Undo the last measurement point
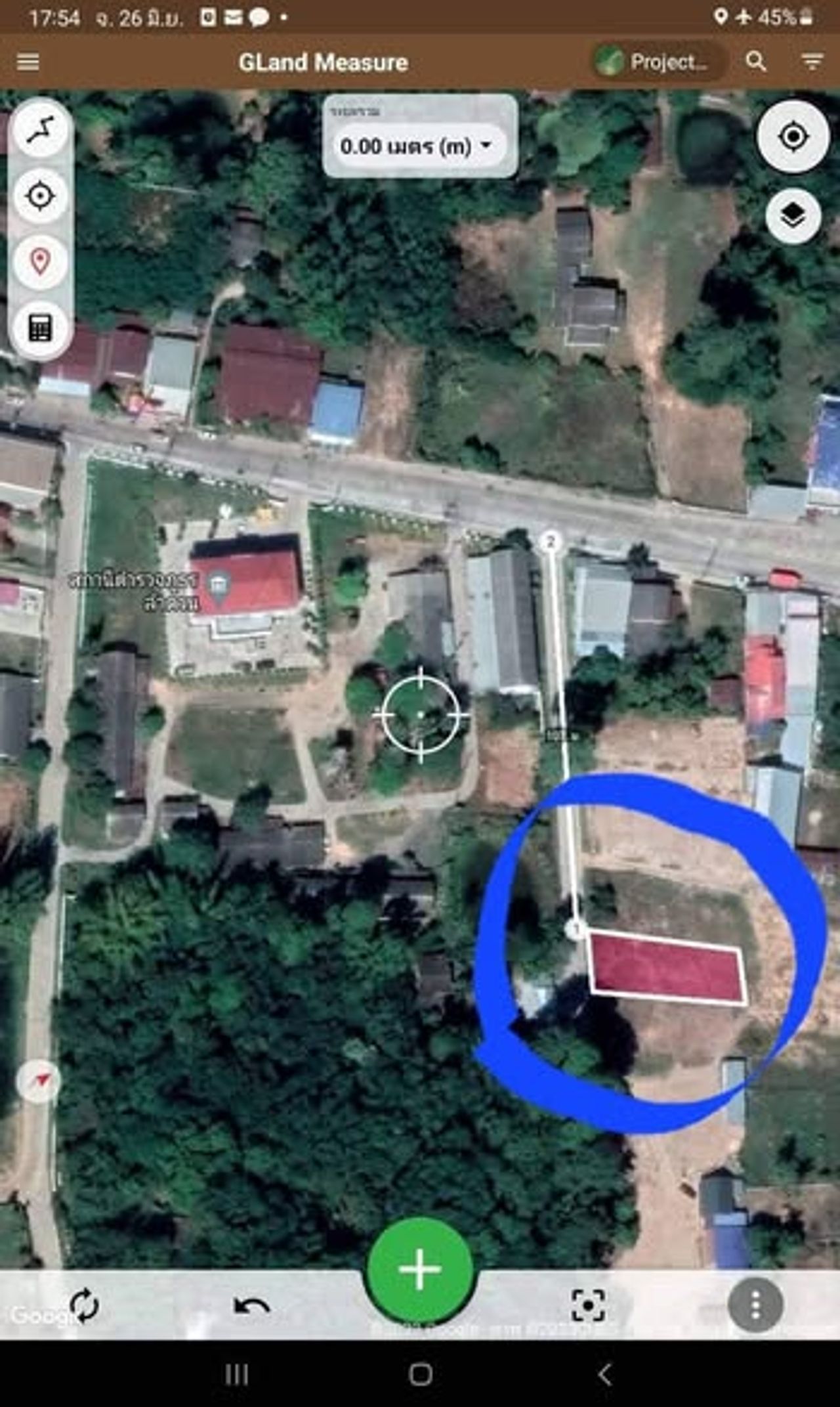This screenshot has width=840, height=1407. click(x=251, y=1305)
